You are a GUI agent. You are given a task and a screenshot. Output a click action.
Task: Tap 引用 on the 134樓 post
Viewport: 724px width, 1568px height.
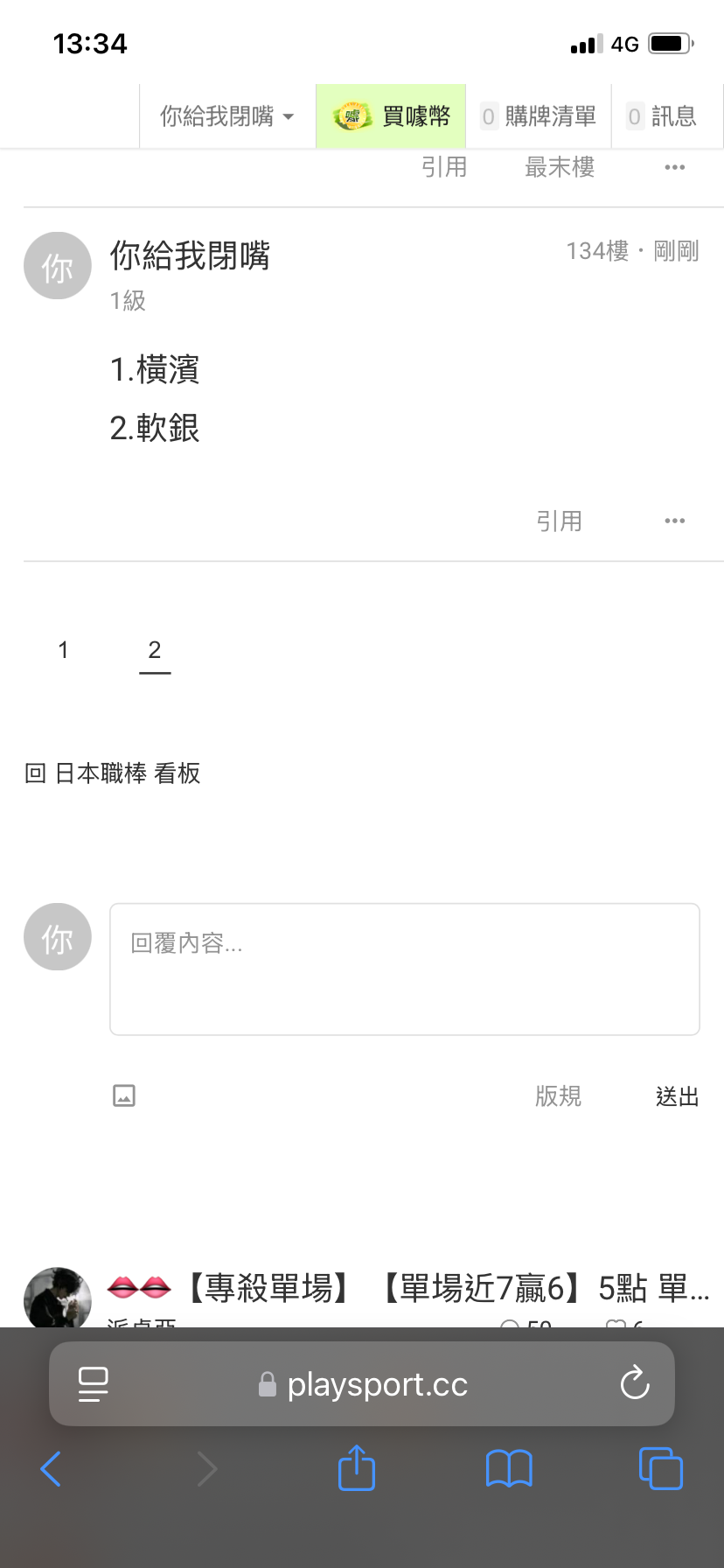point(559,521)
